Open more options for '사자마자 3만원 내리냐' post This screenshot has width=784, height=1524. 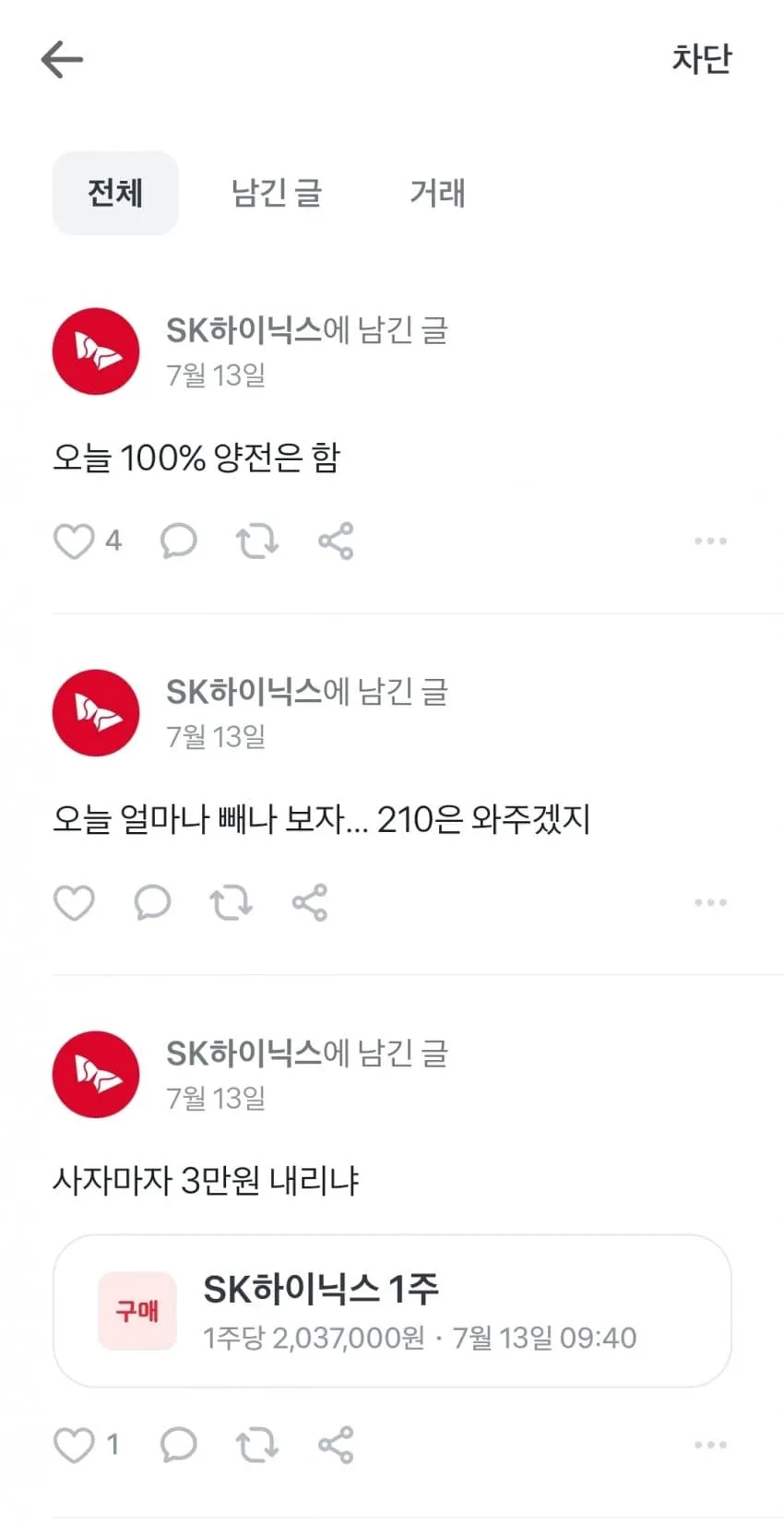710,1445
